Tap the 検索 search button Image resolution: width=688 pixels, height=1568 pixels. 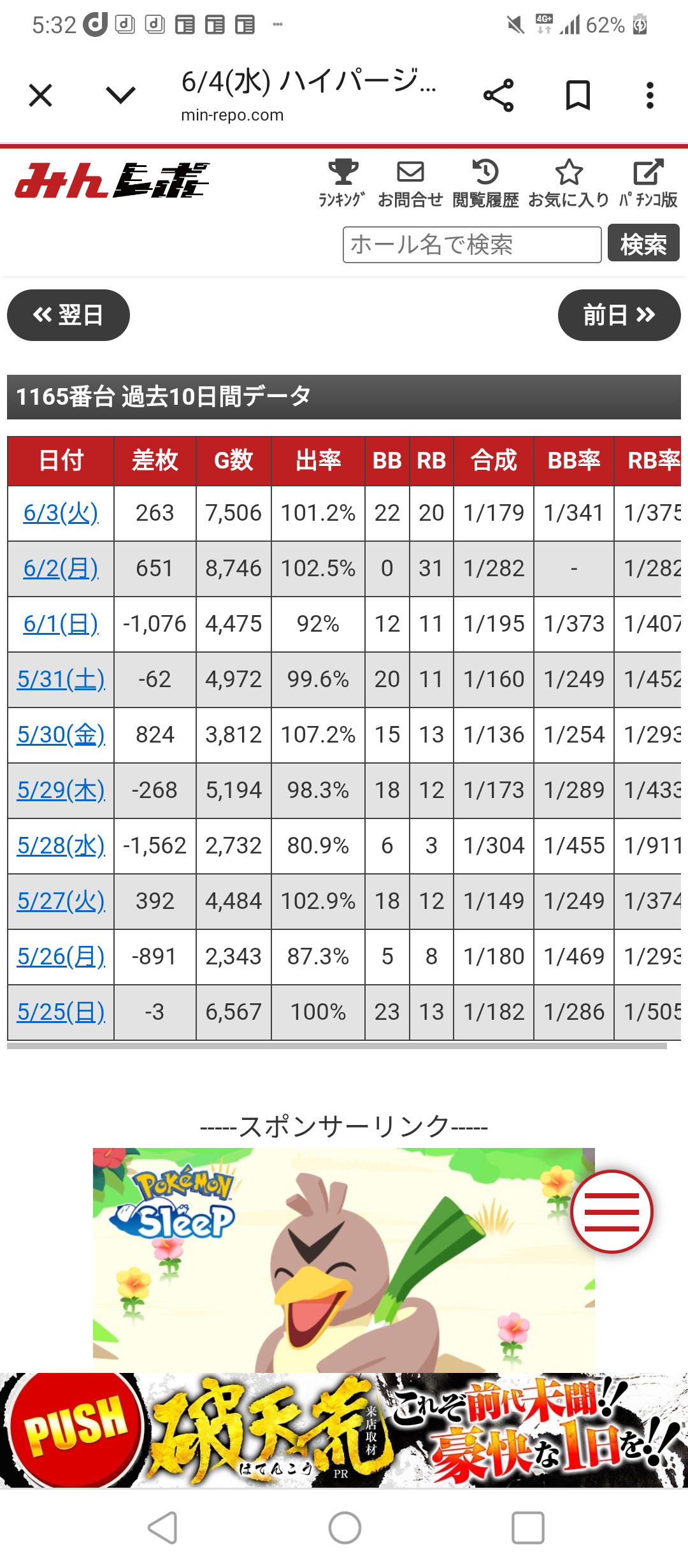643,243
